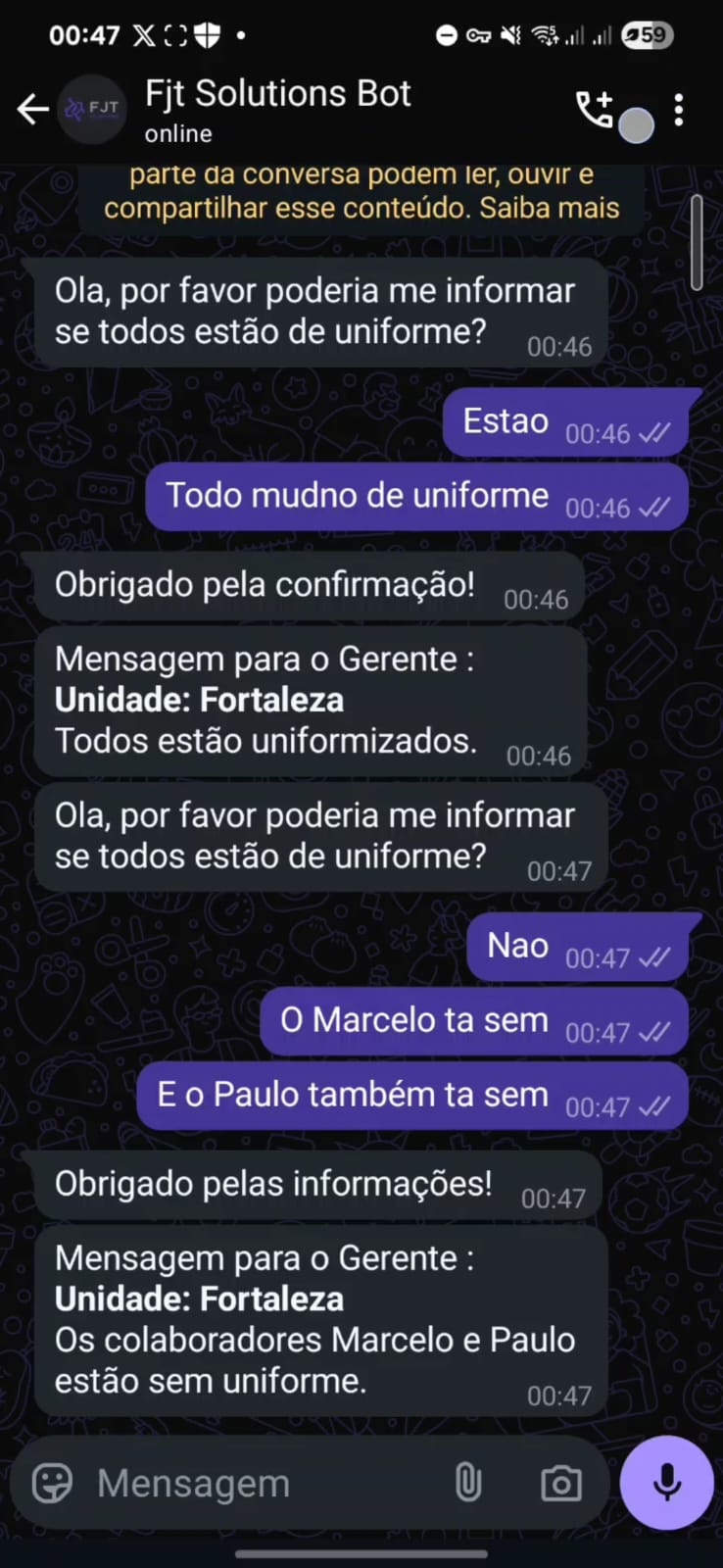Attach a file with the paperclip

tap(468, 1483)
